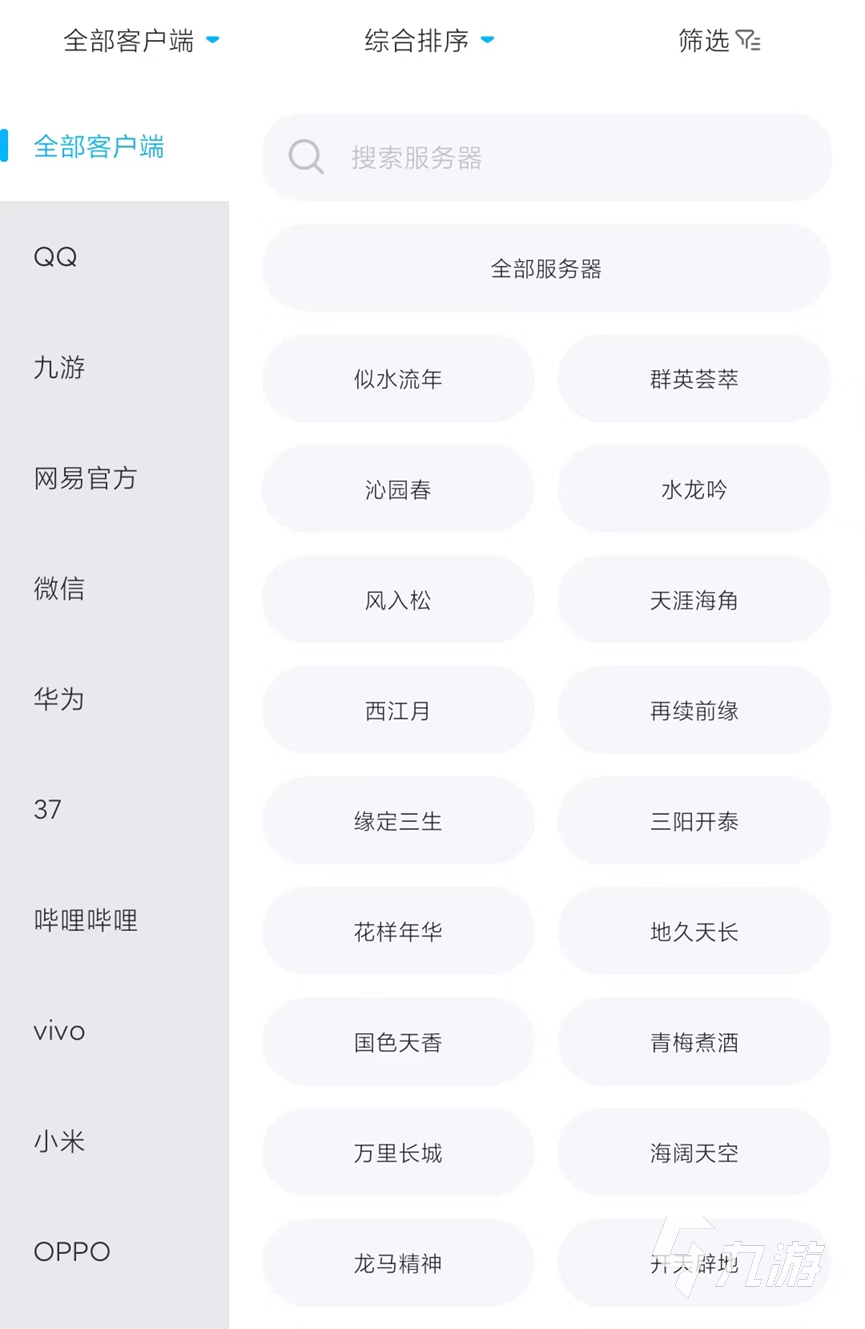Select the 西江月 server
865x1329 pixels.
(398, 711)
